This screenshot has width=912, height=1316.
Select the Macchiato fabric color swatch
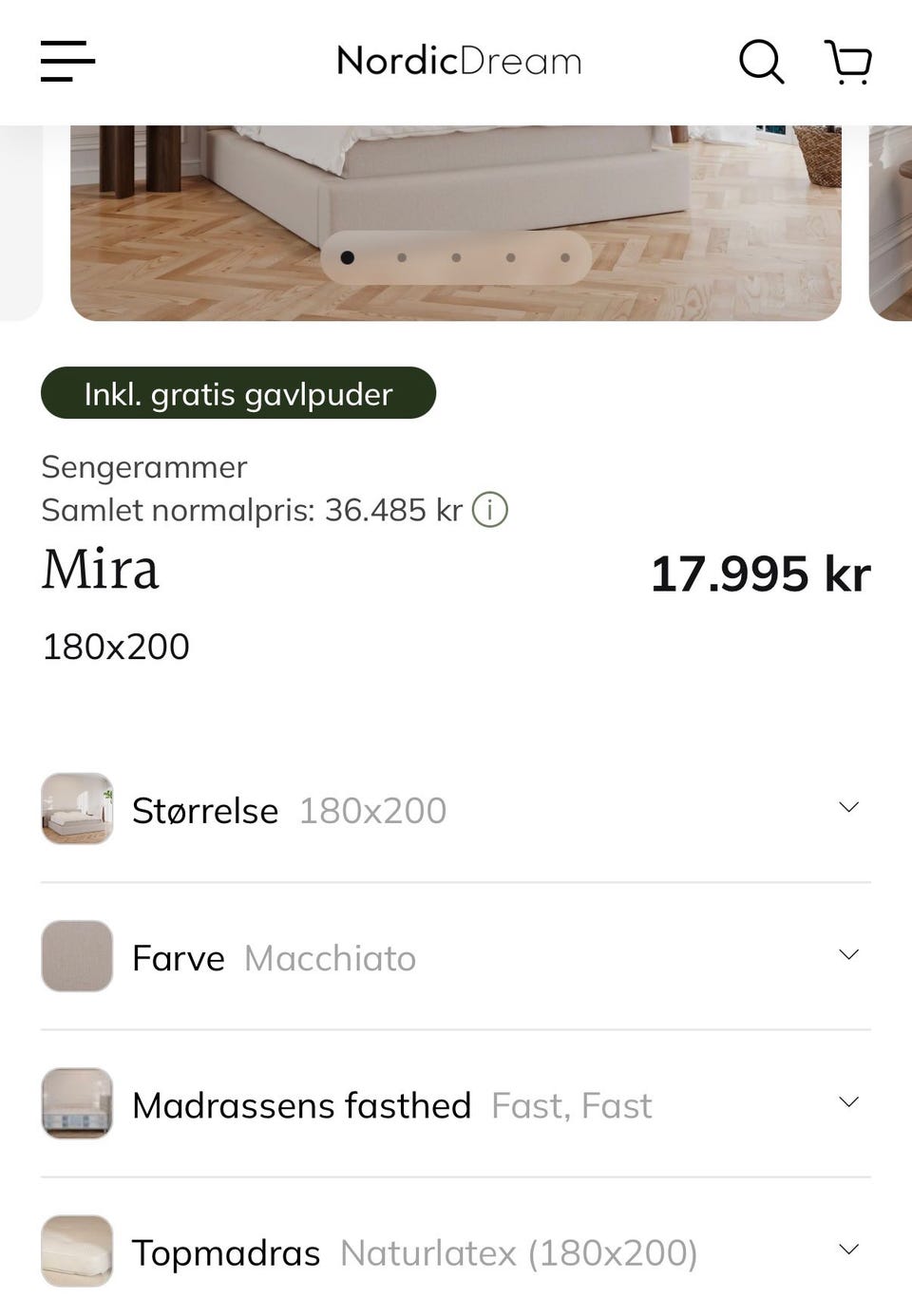(x=76, y=957)
